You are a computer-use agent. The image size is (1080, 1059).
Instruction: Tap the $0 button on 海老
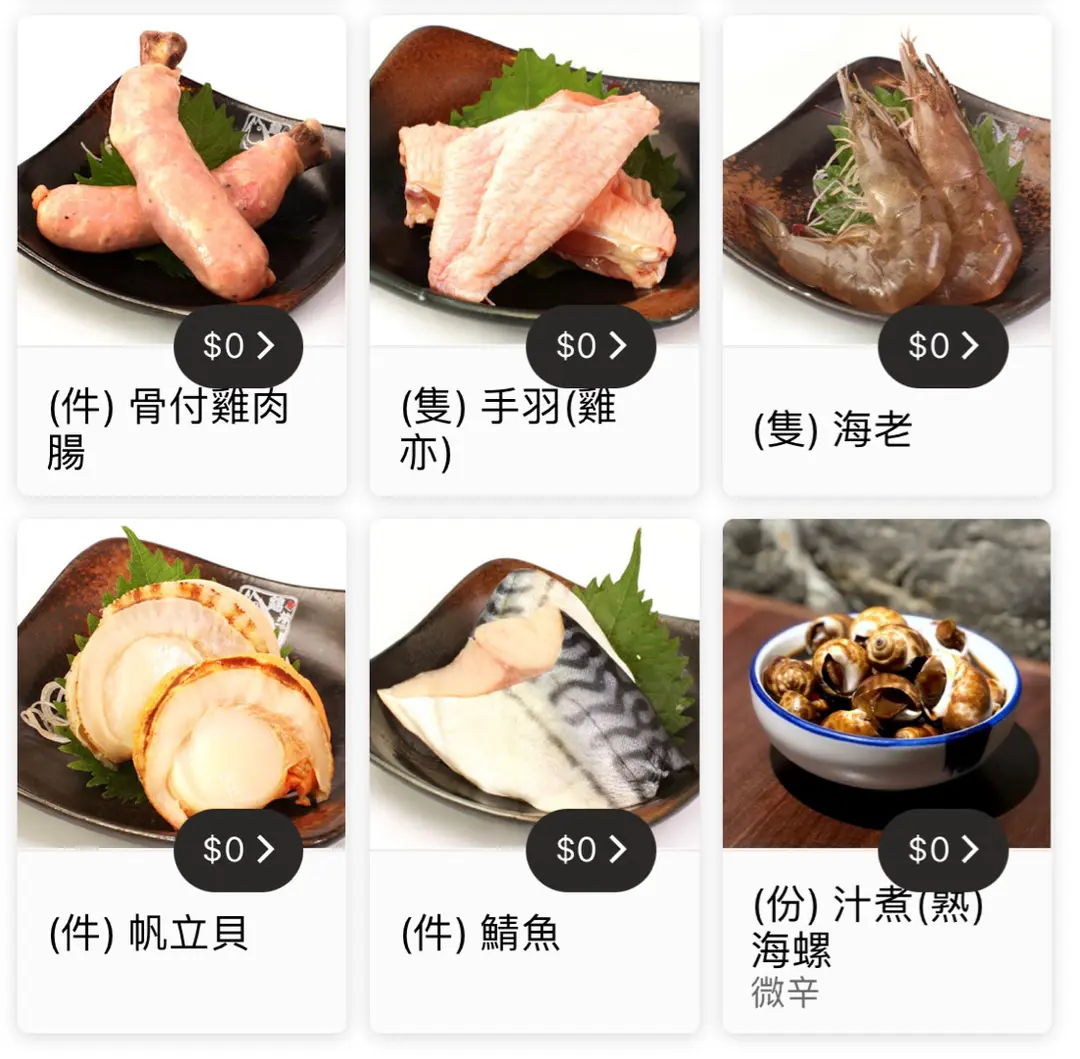click(x=943, y=346)
